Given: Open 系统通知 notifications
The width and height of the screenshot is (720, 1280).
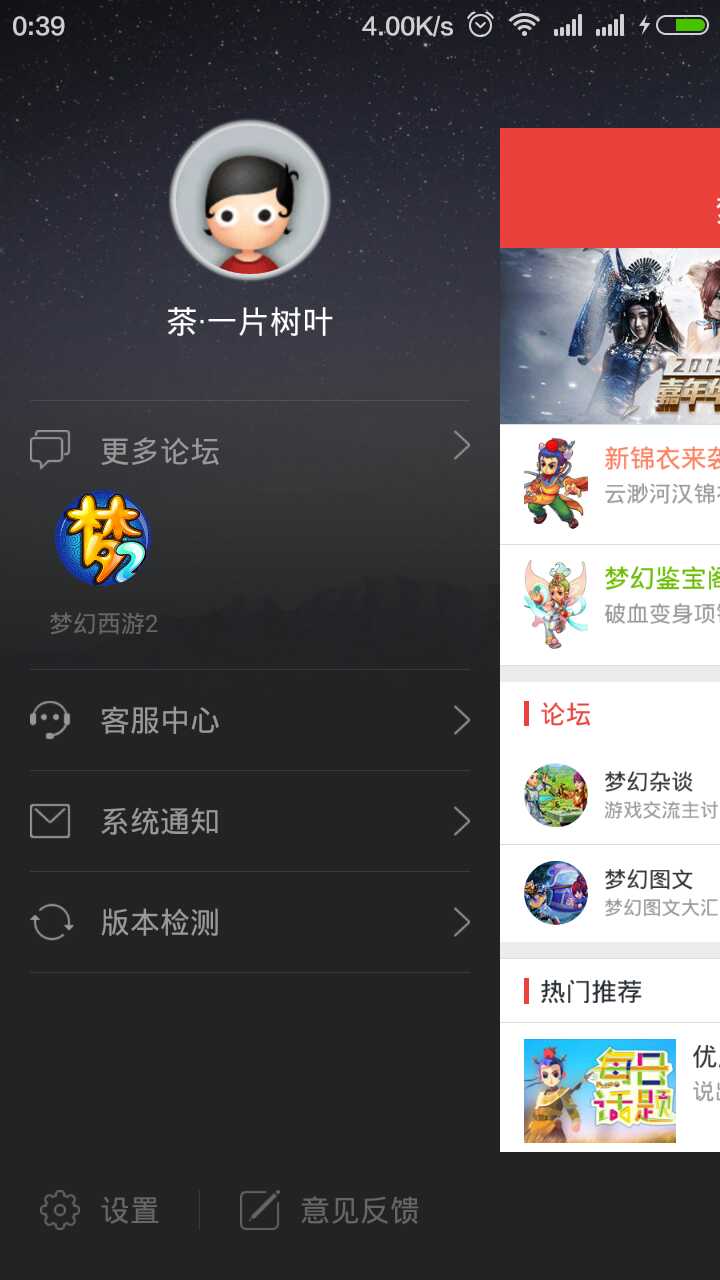Looking at the screenshot, I should [250, 821].
